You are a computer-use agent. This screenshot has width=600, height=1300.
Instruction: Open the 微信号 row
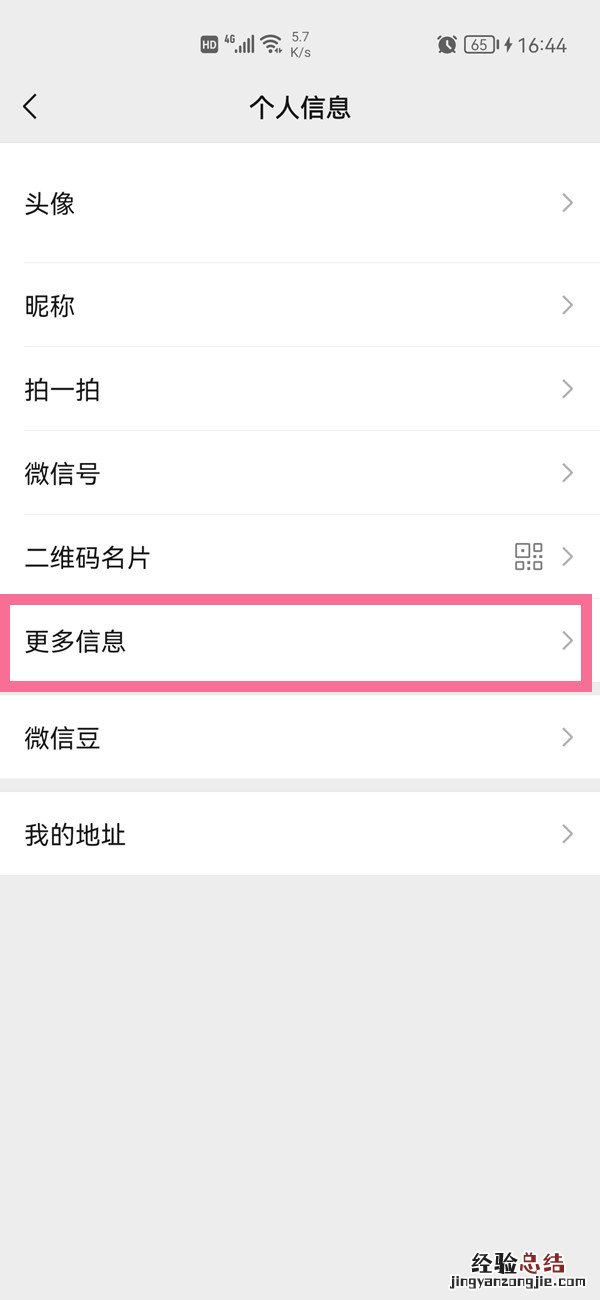coord(300,473)
